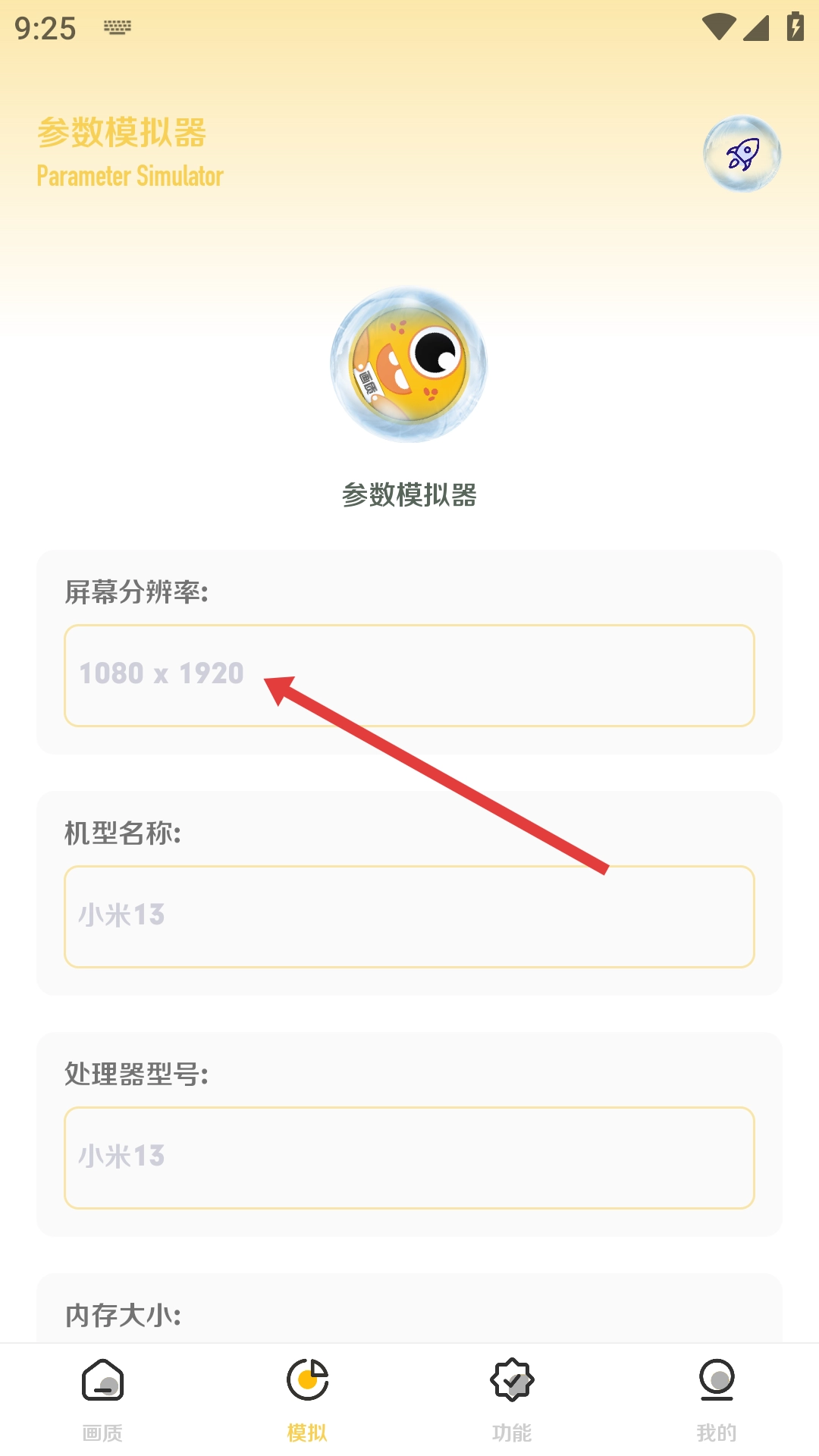The height and width of the screenshot is (1456, 819).
Task: Go to the 功能 tab
Action: pos(512,1400)
